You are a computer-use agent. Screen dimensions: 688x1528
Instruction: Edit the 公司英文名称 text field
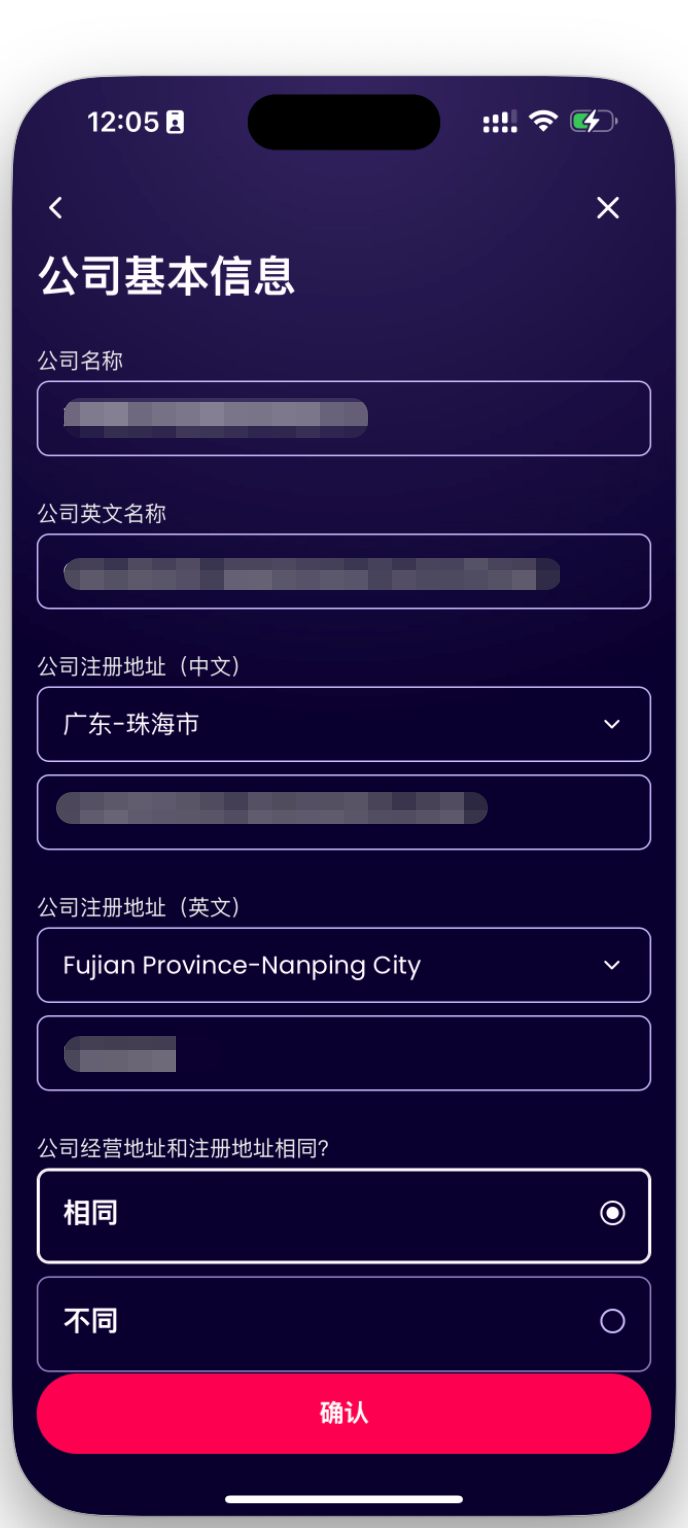[344, 571]
